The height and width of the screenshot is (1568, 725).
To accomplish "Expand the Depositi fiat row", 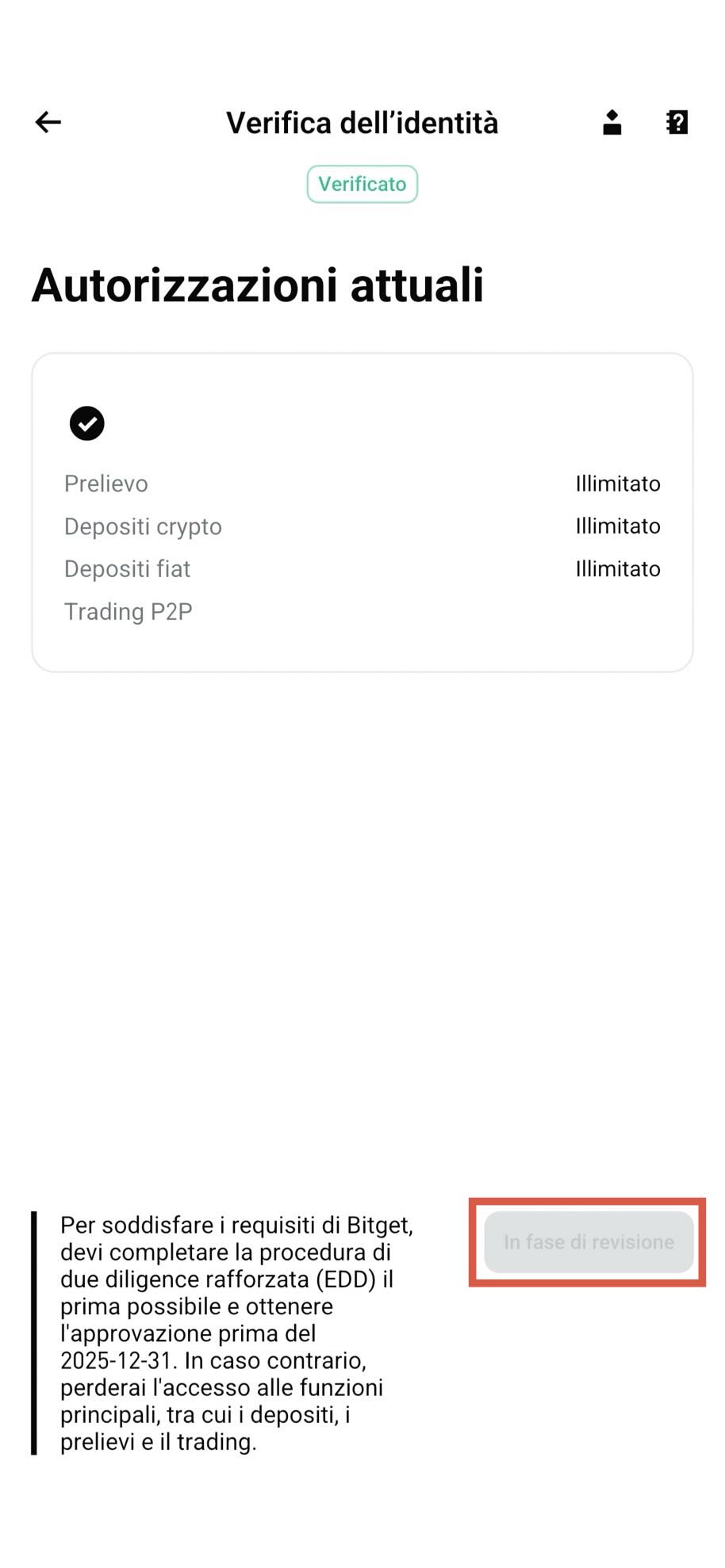I will [x=127, y=568].
